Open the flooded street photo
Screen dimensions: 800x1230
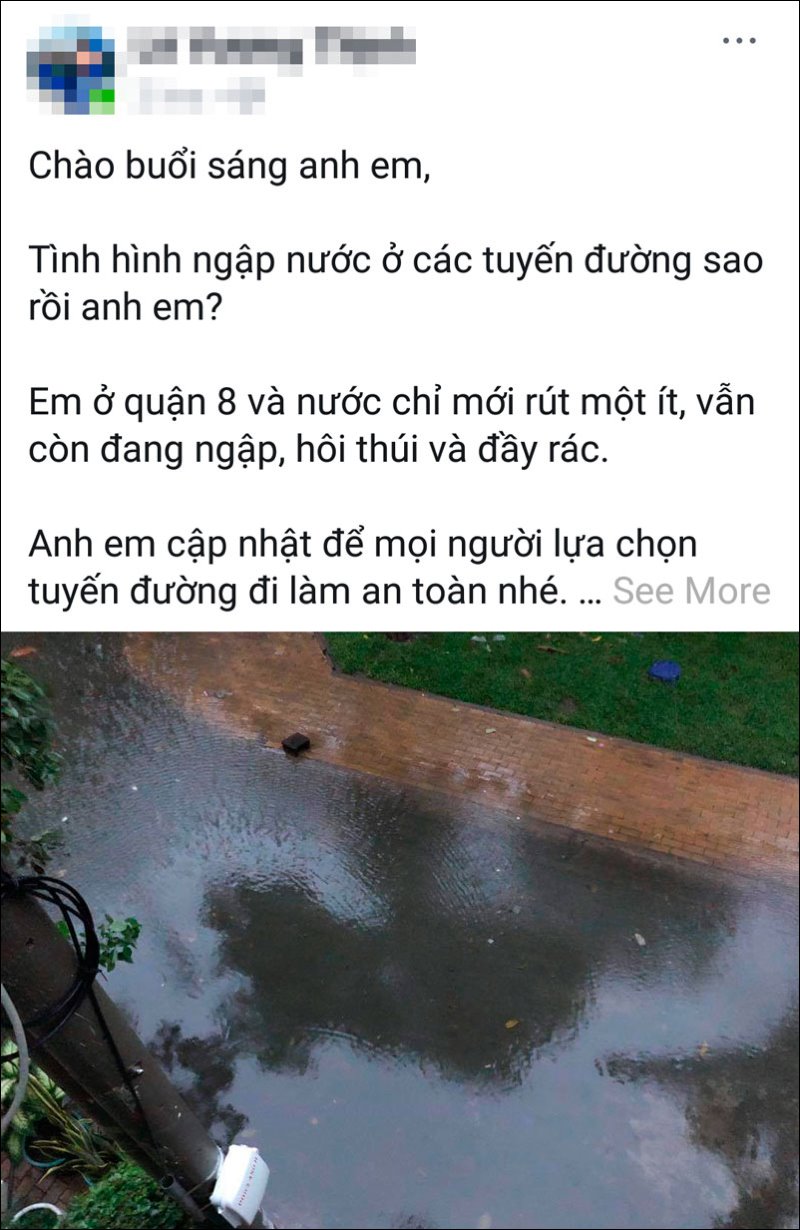tap(400, 930)
